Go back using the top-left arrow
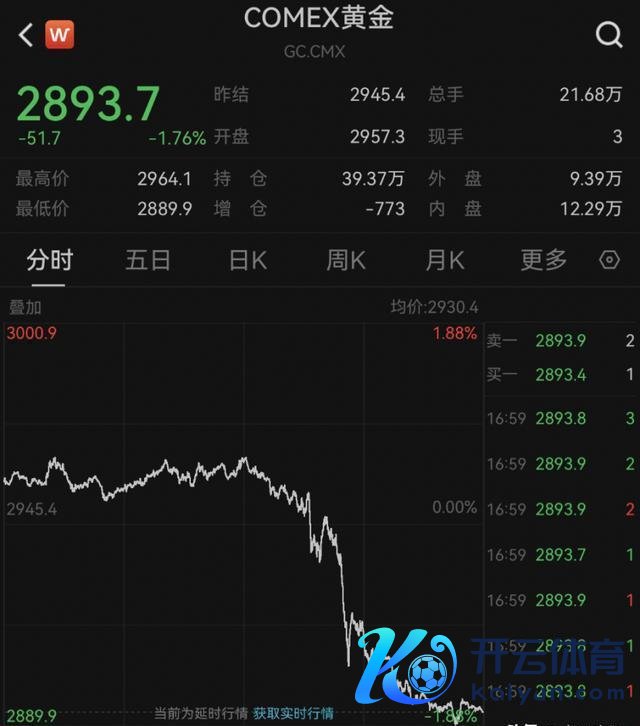The image size is (640, 726). 26,36
